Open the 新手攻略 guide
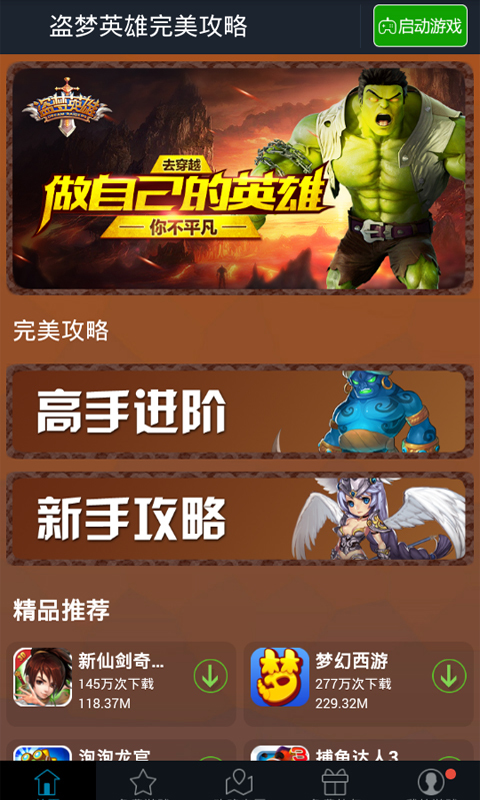The width and height of the screenshot is (480, 800). [240, 518]
